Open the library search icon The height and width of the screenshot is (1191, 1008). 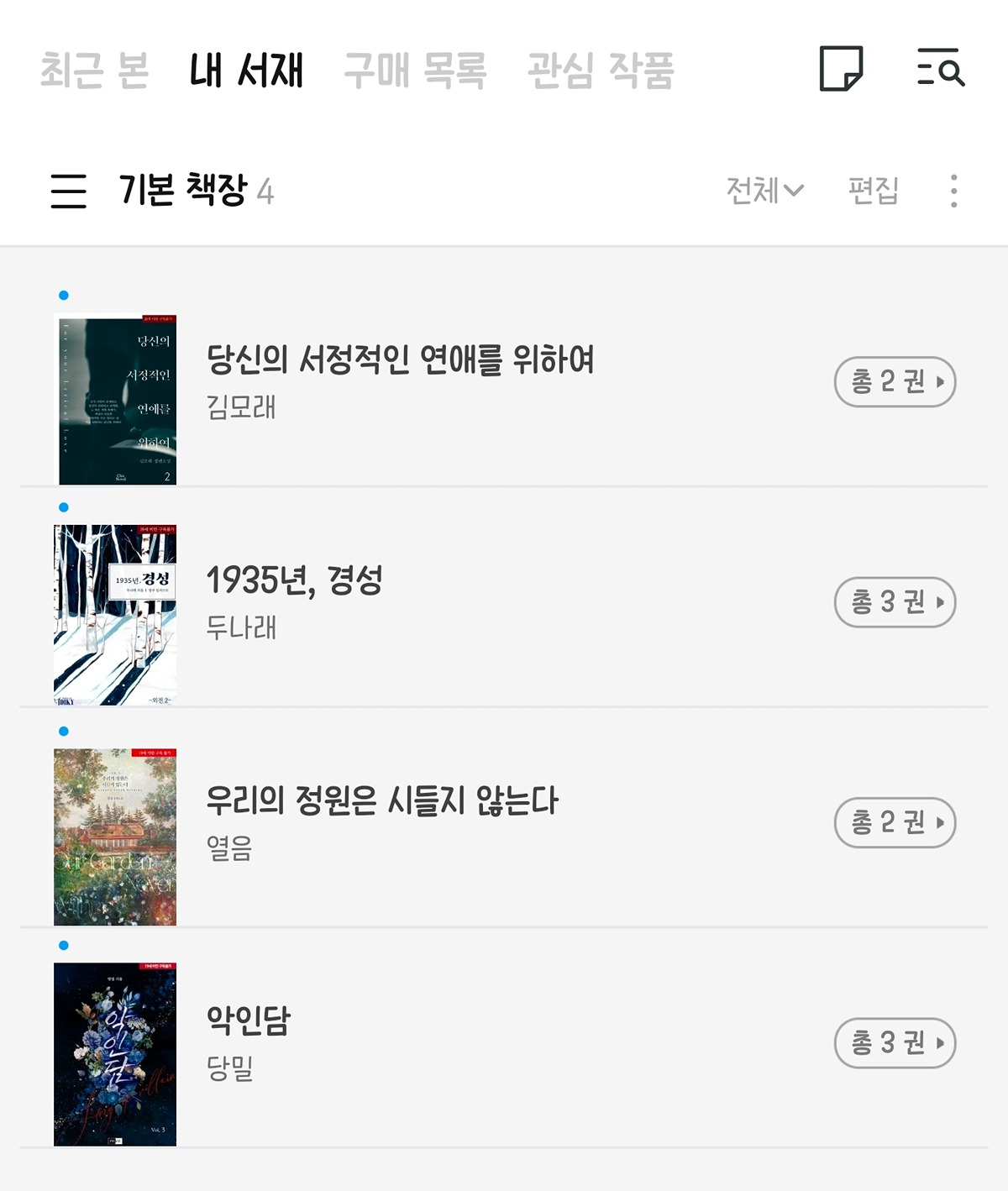point(940,68)
